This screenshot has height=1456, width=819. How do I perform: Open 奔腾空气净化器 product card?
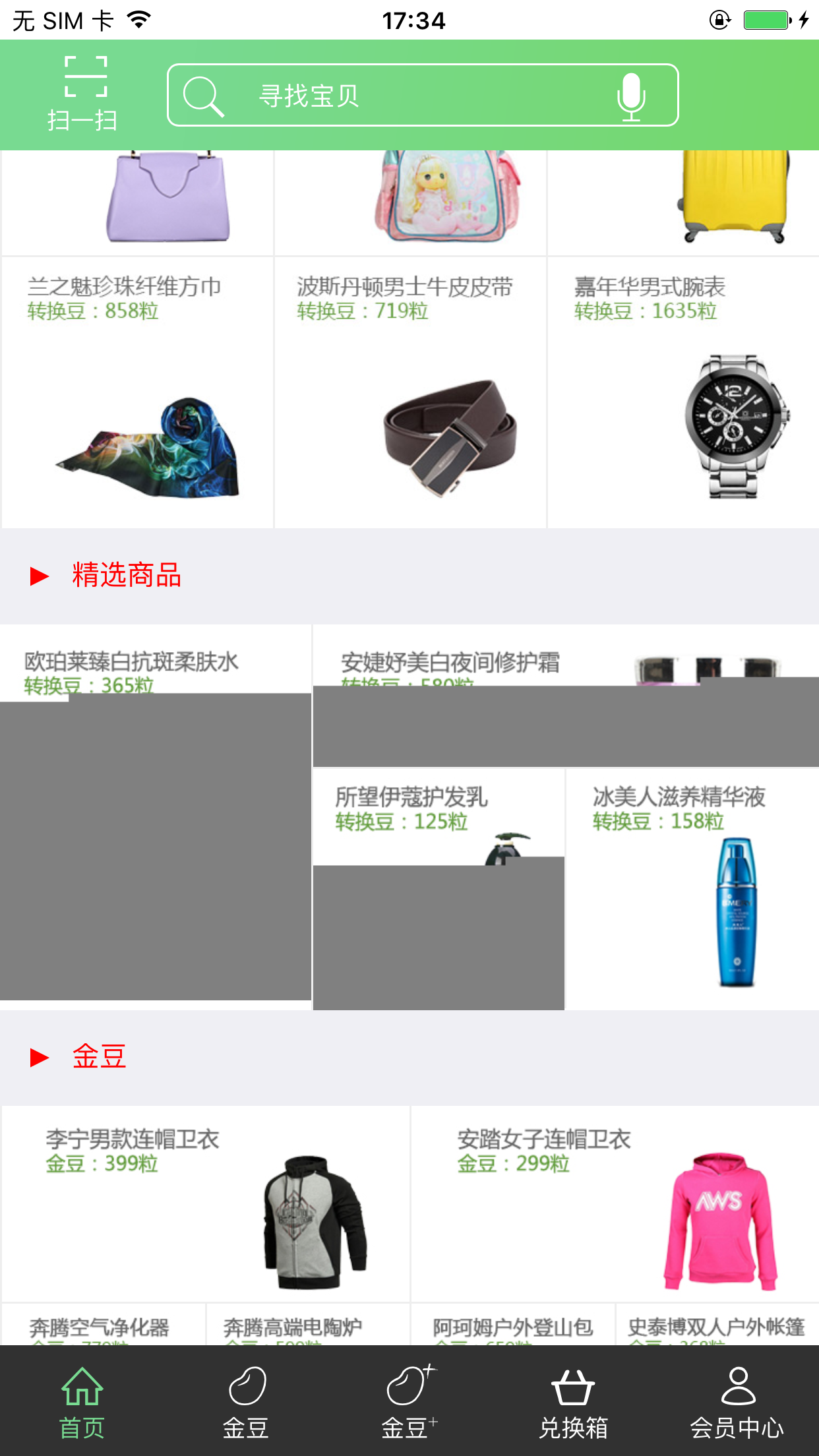104,1325
